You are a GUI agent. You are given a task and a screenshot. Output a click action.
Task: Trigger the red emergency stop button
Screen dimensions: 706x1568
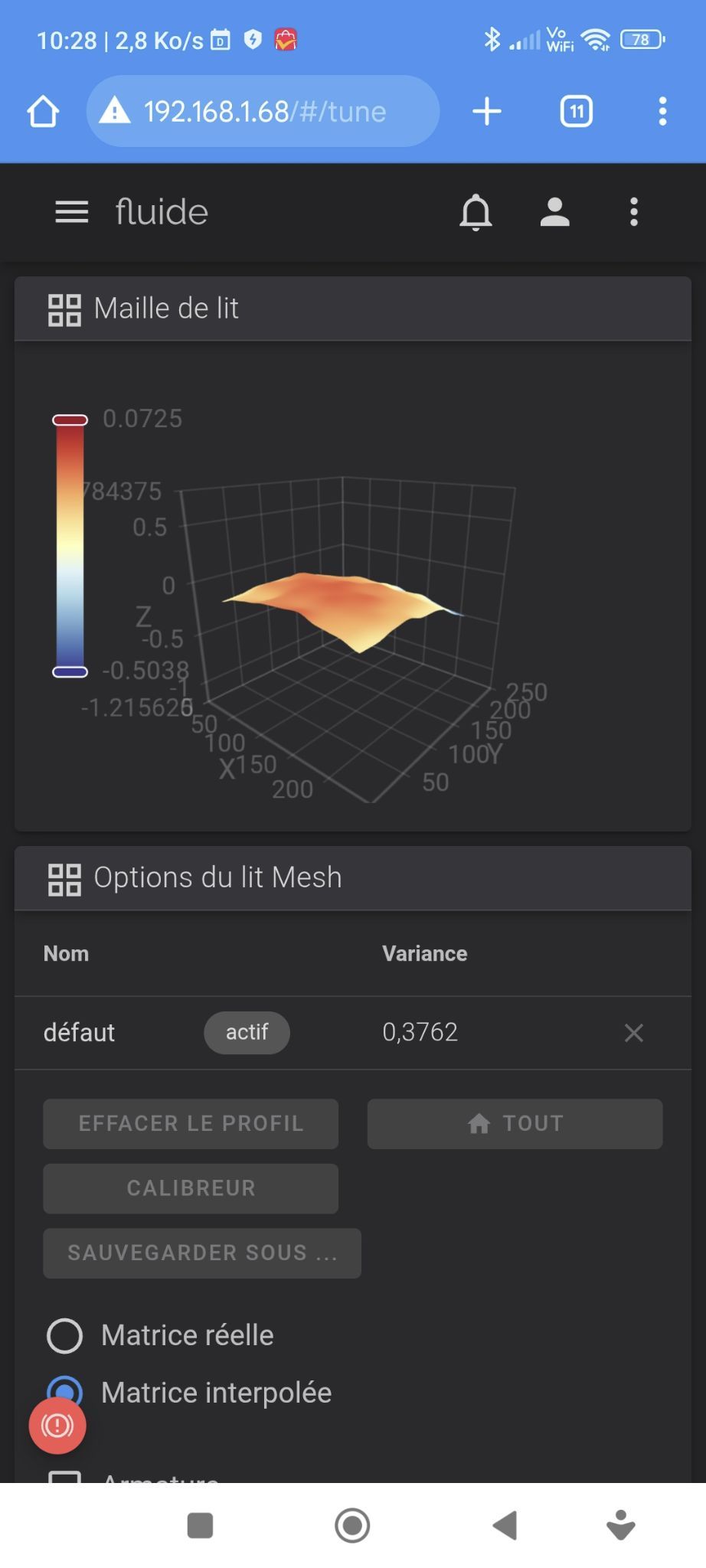57,1426
